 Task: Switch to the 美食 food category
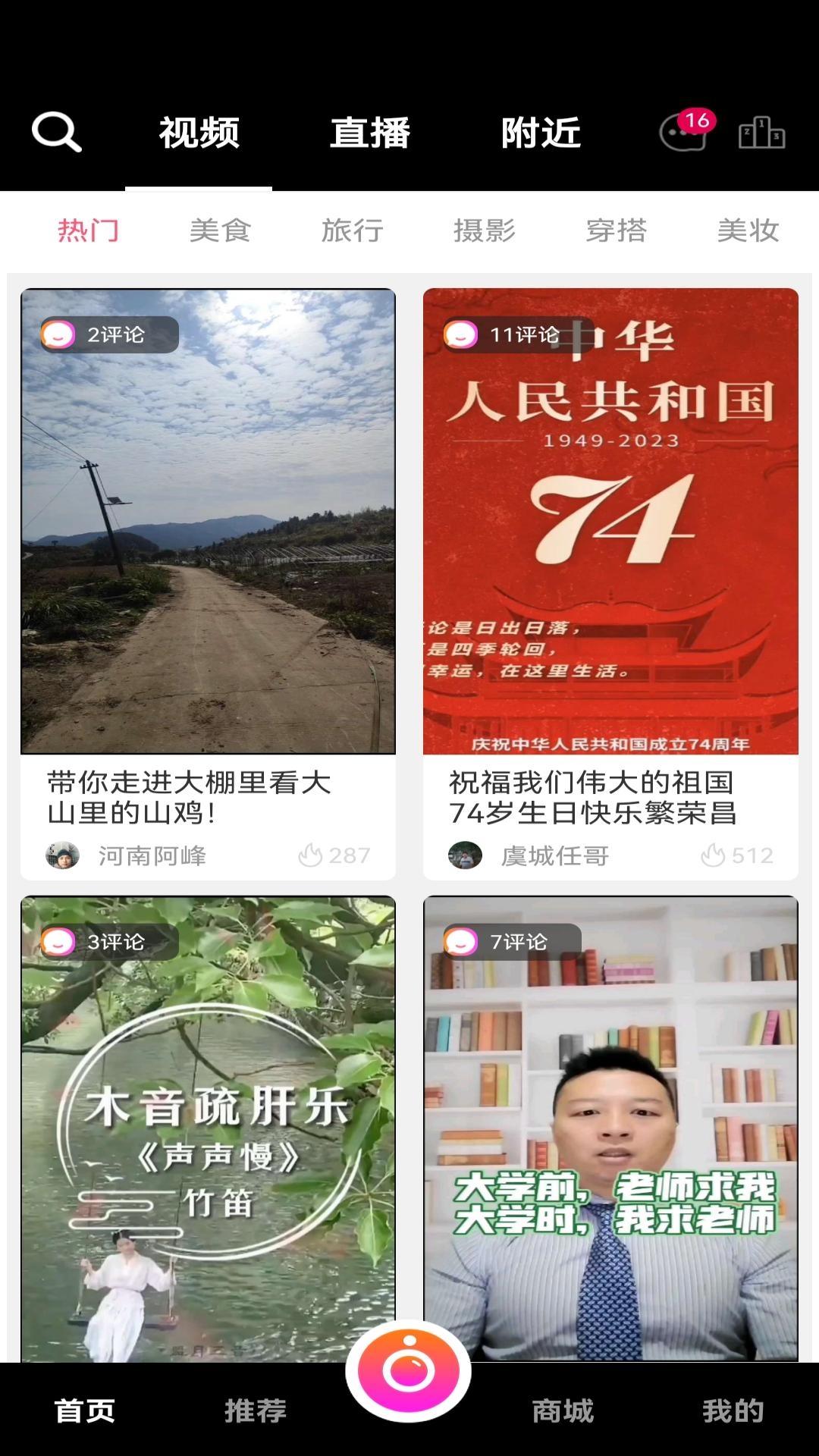221,230
